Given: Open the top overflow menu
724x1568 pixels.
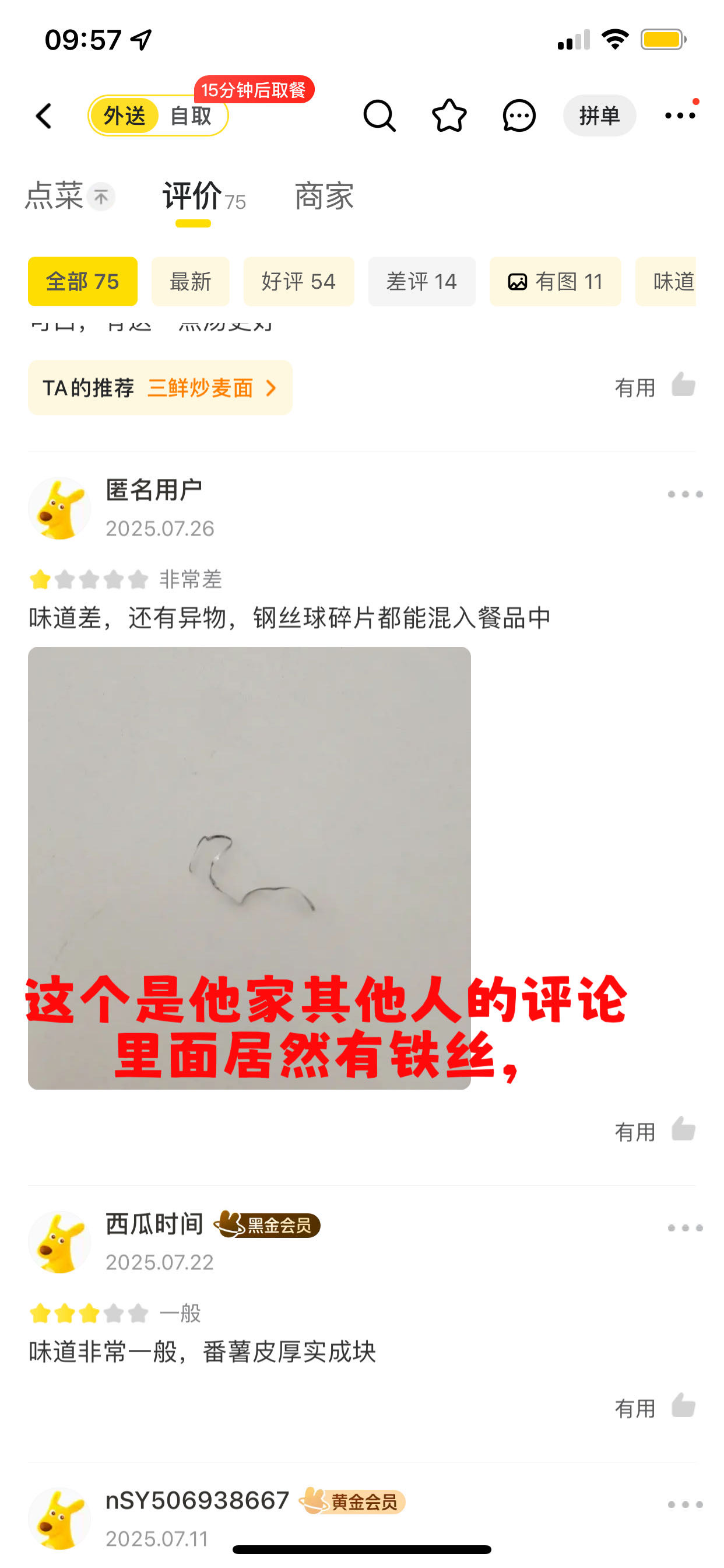Looking at the screenshot, I should pos(680,116).
